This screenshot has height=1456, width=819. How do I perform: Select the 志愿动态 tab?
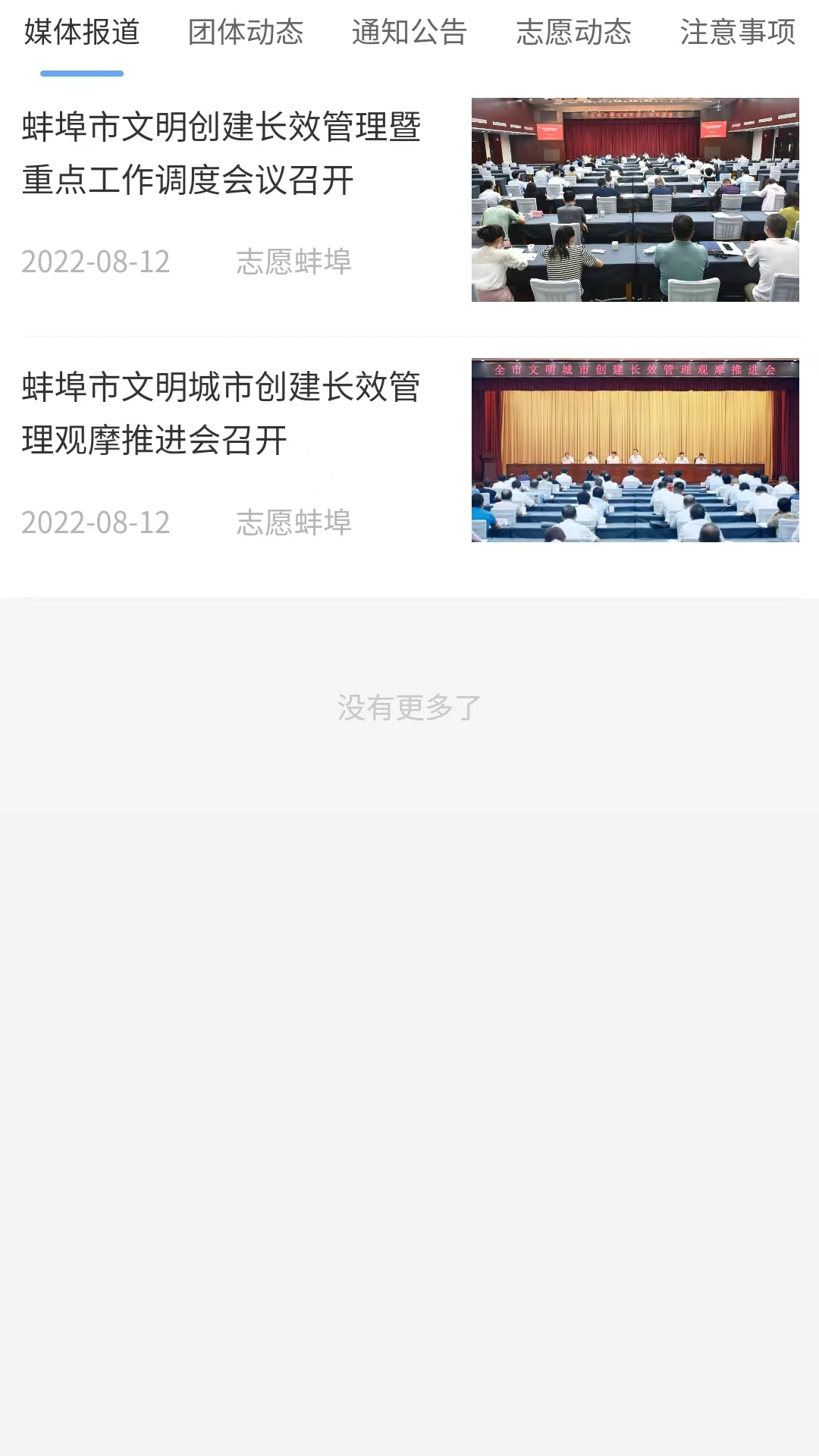pos(574,33)
